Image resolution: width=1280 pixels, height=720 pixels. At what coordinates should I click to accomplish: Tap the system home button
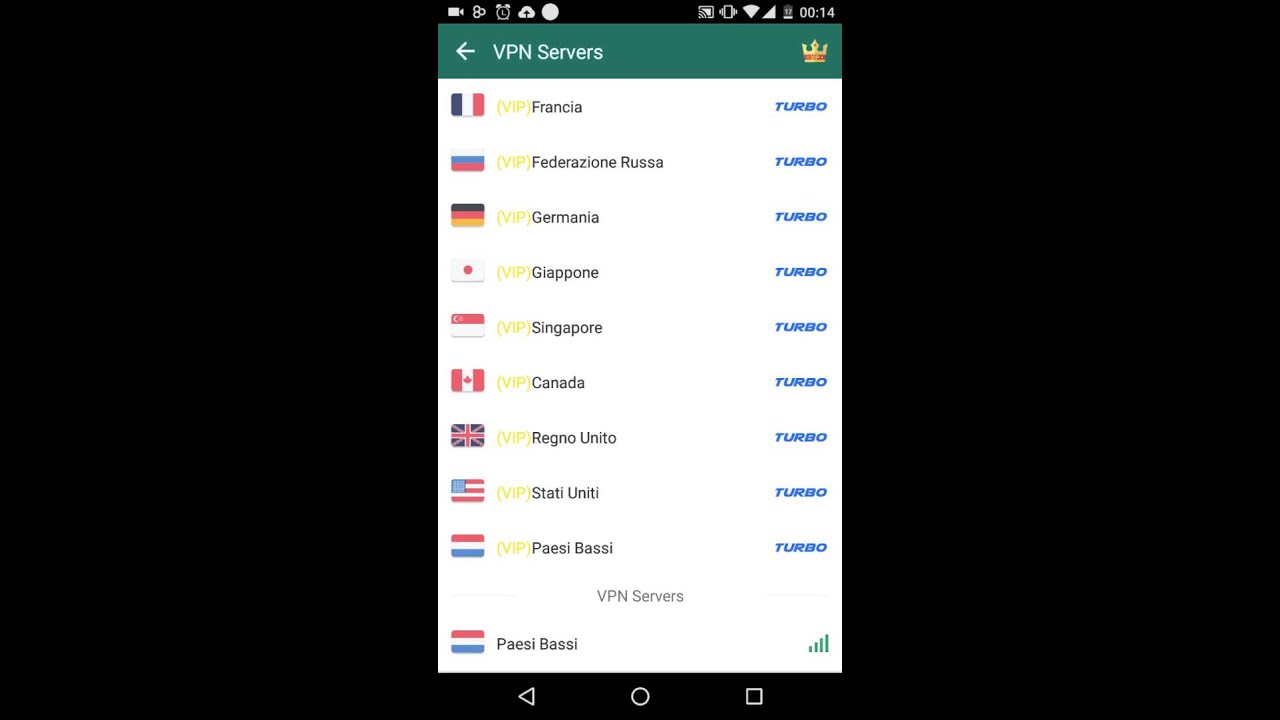pyautogui.click(x=640, y=696)
